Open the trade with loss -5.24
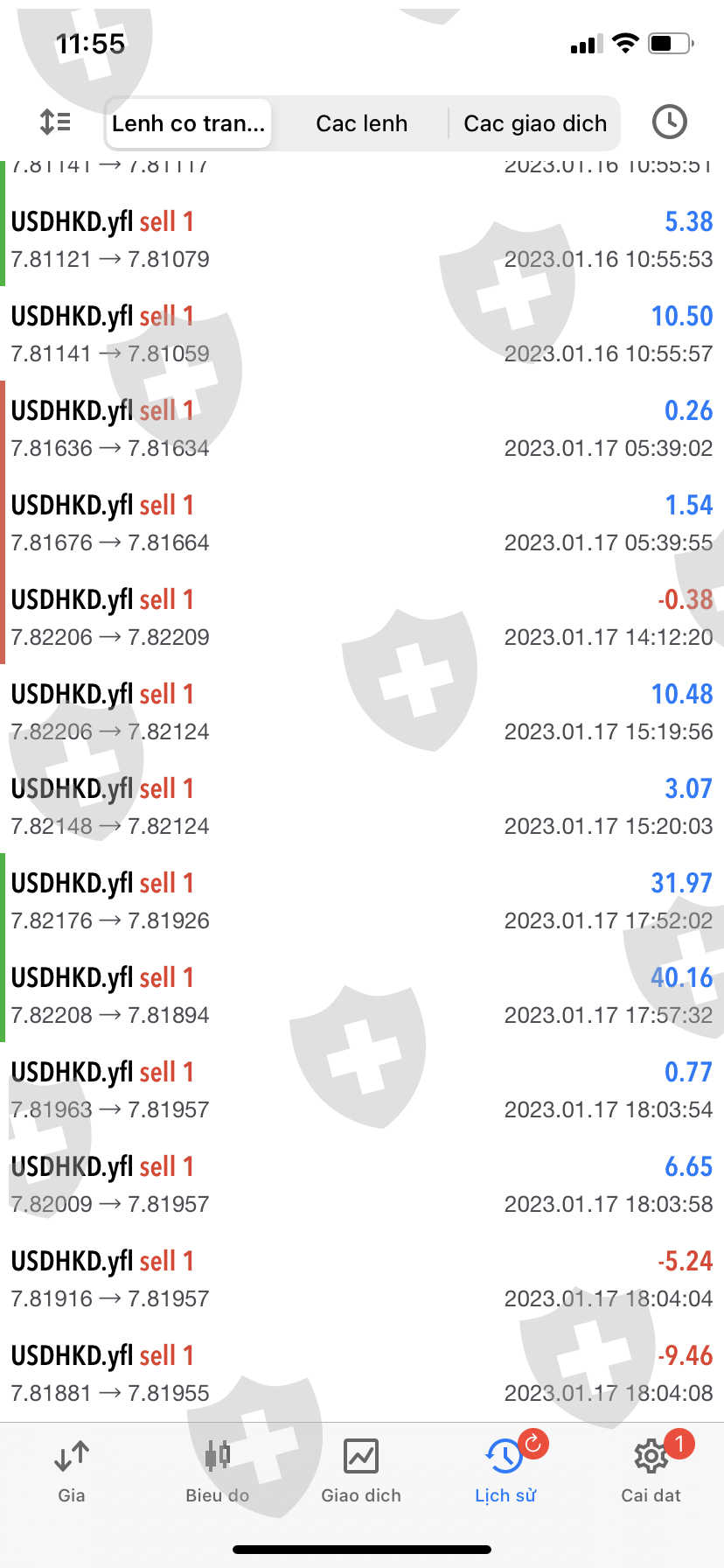This screenshot has height=1568, width=724. (362, 1278)
